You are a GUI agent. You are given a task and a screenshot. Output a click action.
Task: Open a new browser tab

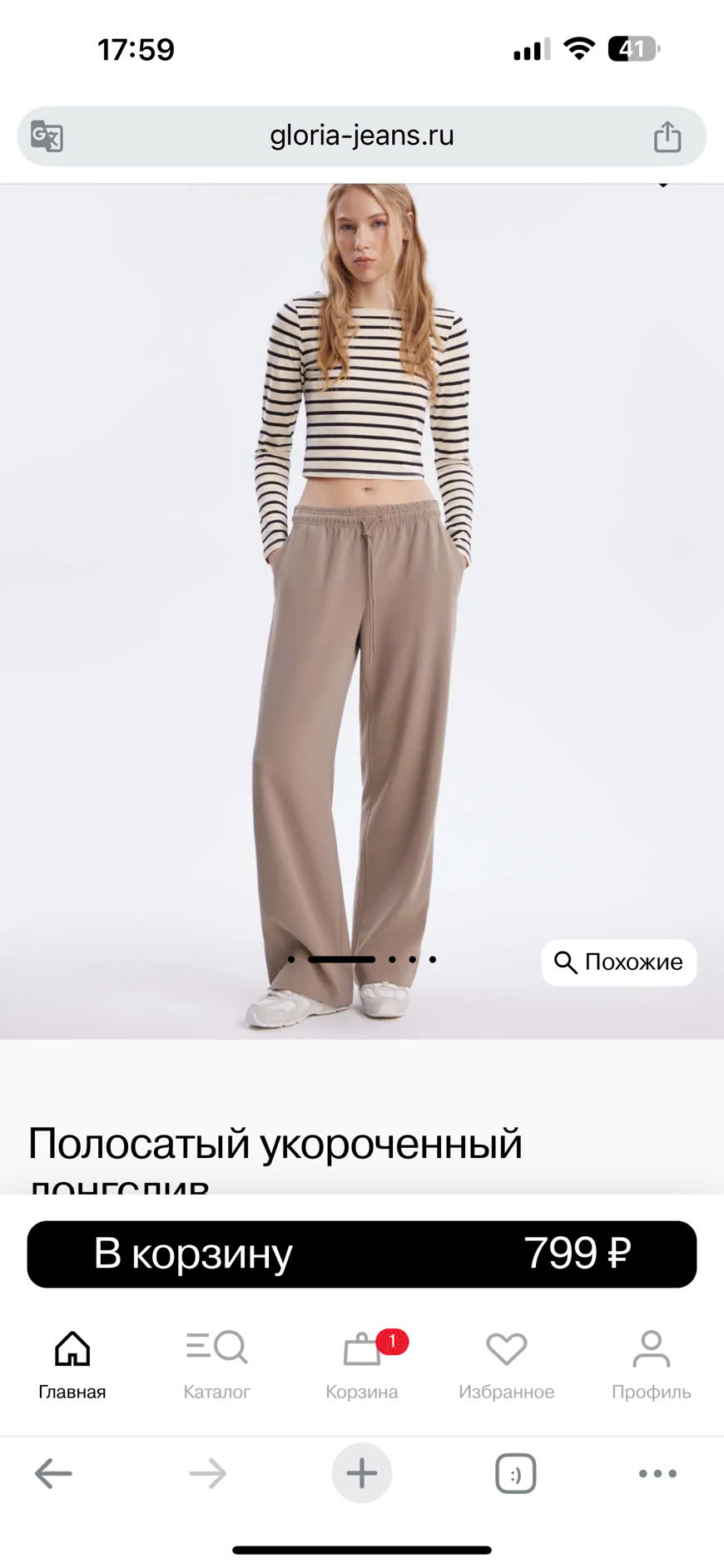pyautogui.click(x=361, y=1473)
